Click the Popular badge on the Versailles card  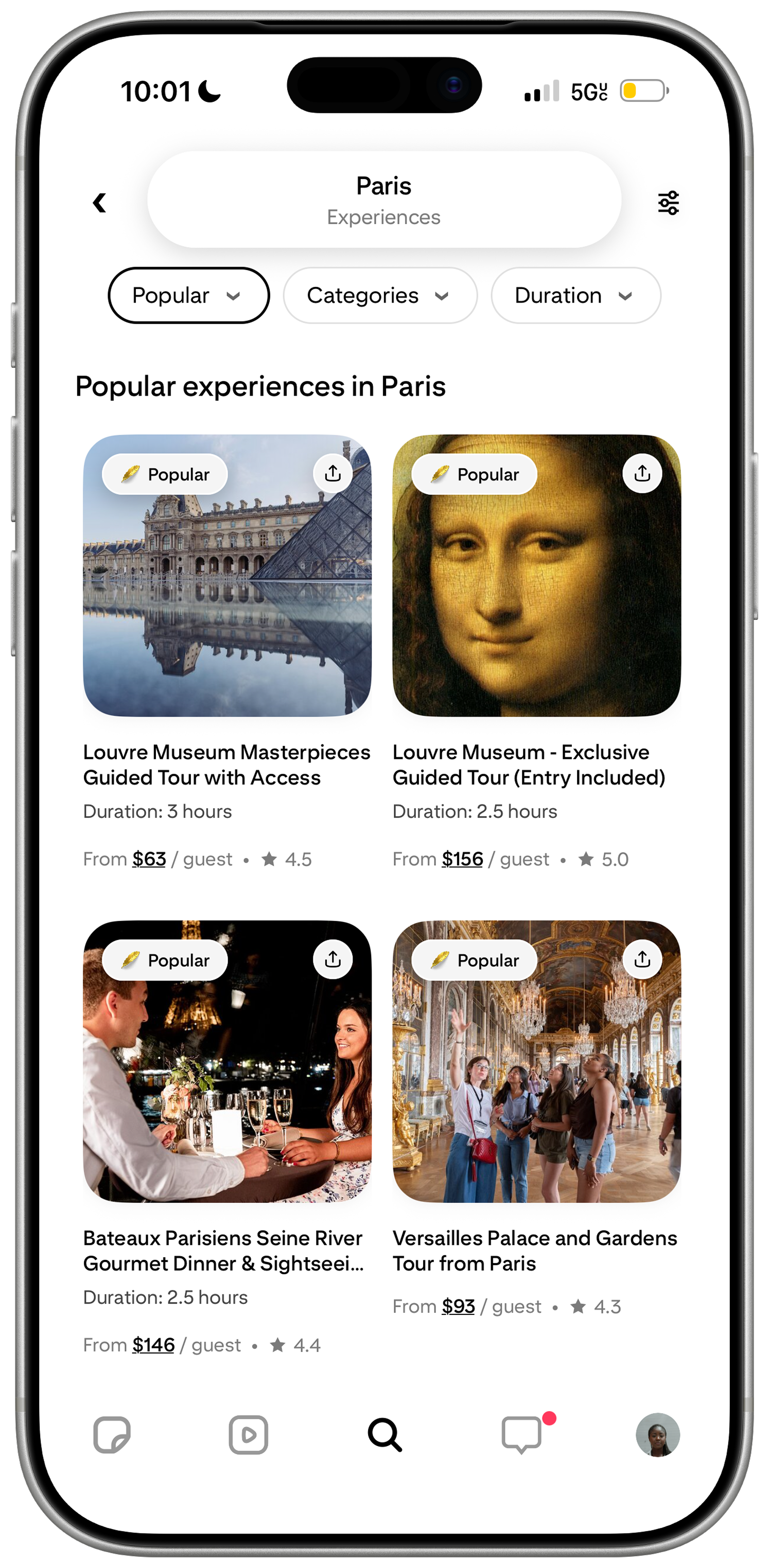(x=473, y=960)
